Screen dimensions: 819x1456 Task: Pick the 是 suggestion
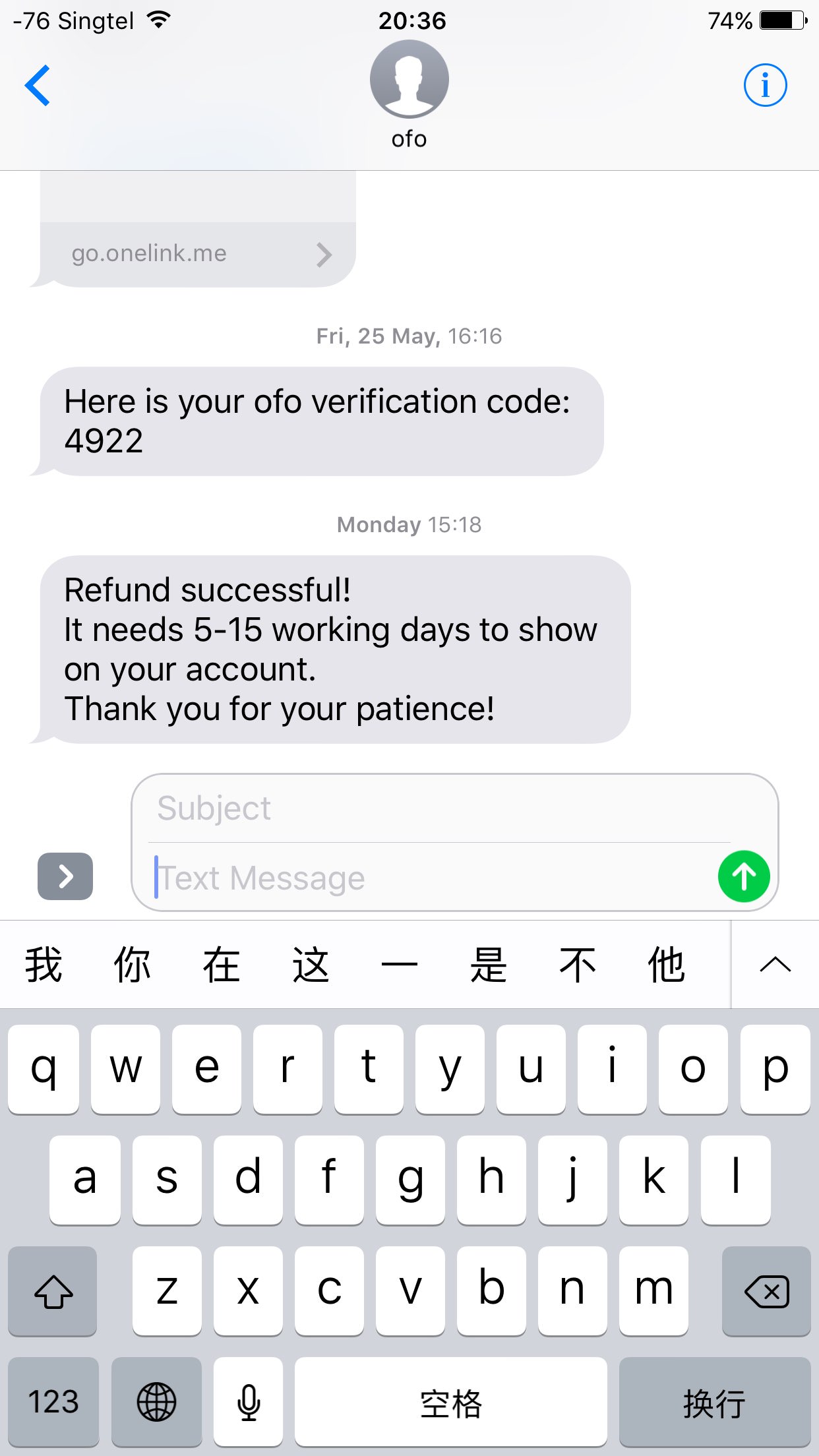click(488, 965)
